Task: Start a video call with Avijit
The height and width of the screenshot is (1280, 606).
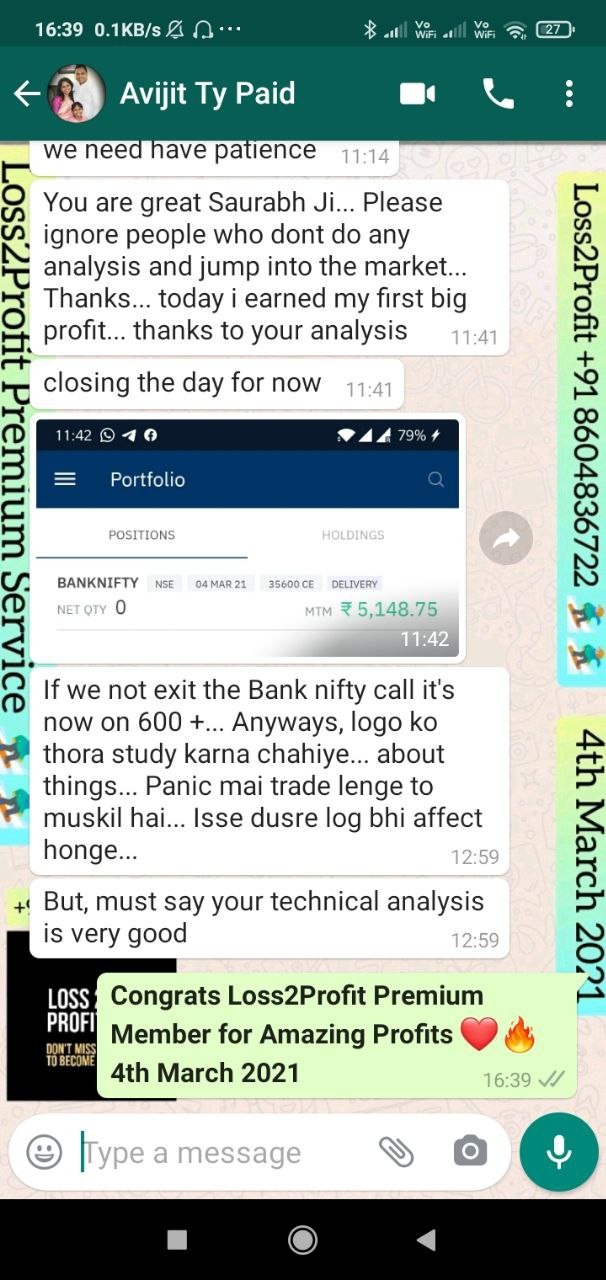Action: click(417, 94)
